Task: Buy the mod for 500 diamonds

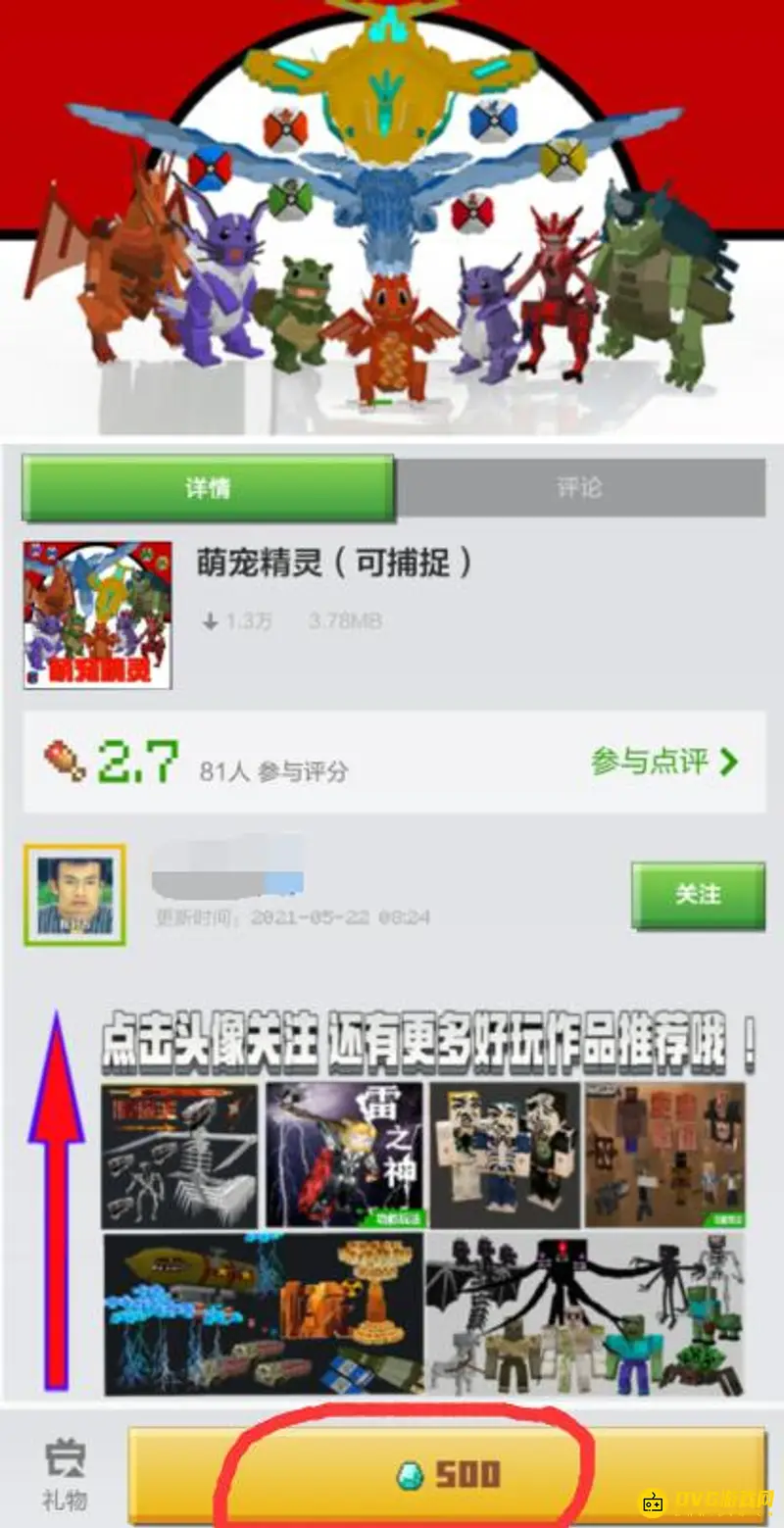Action: point(447,1474)
